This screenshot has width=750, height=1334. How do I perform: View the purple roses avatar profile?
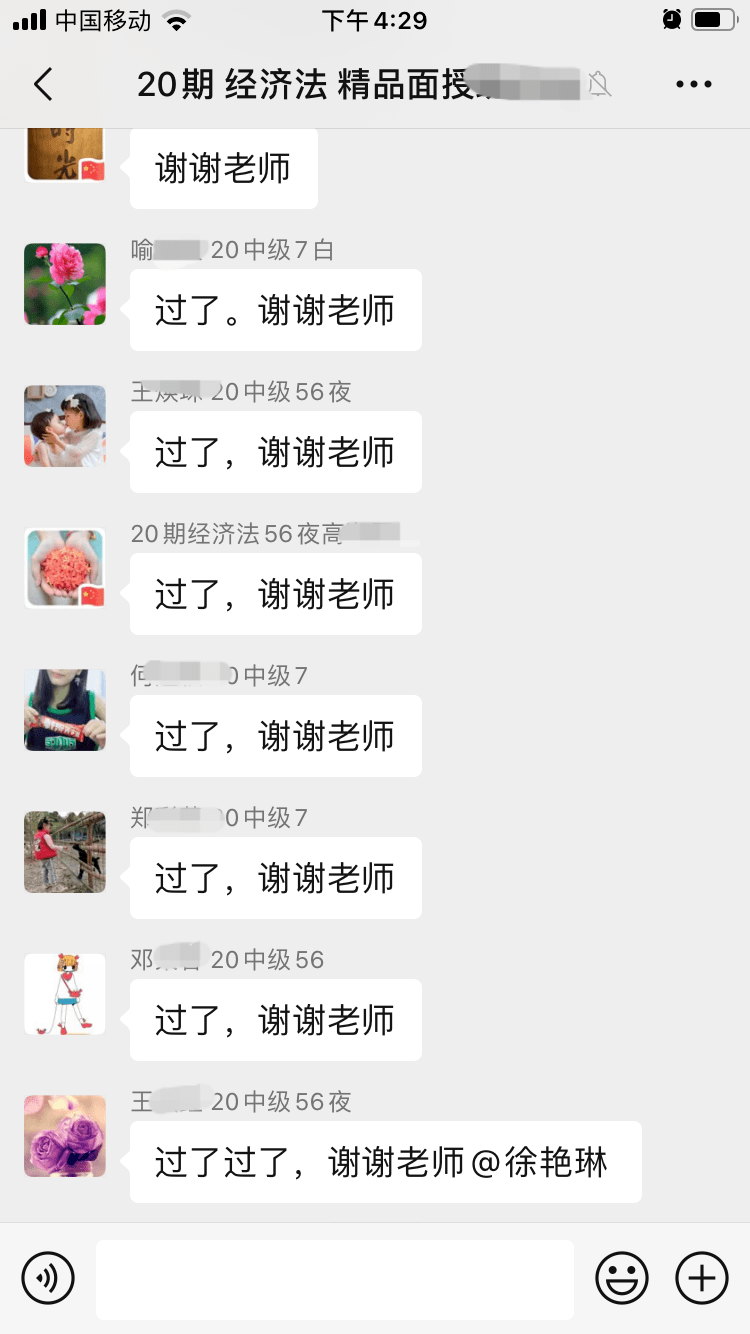65,1136
